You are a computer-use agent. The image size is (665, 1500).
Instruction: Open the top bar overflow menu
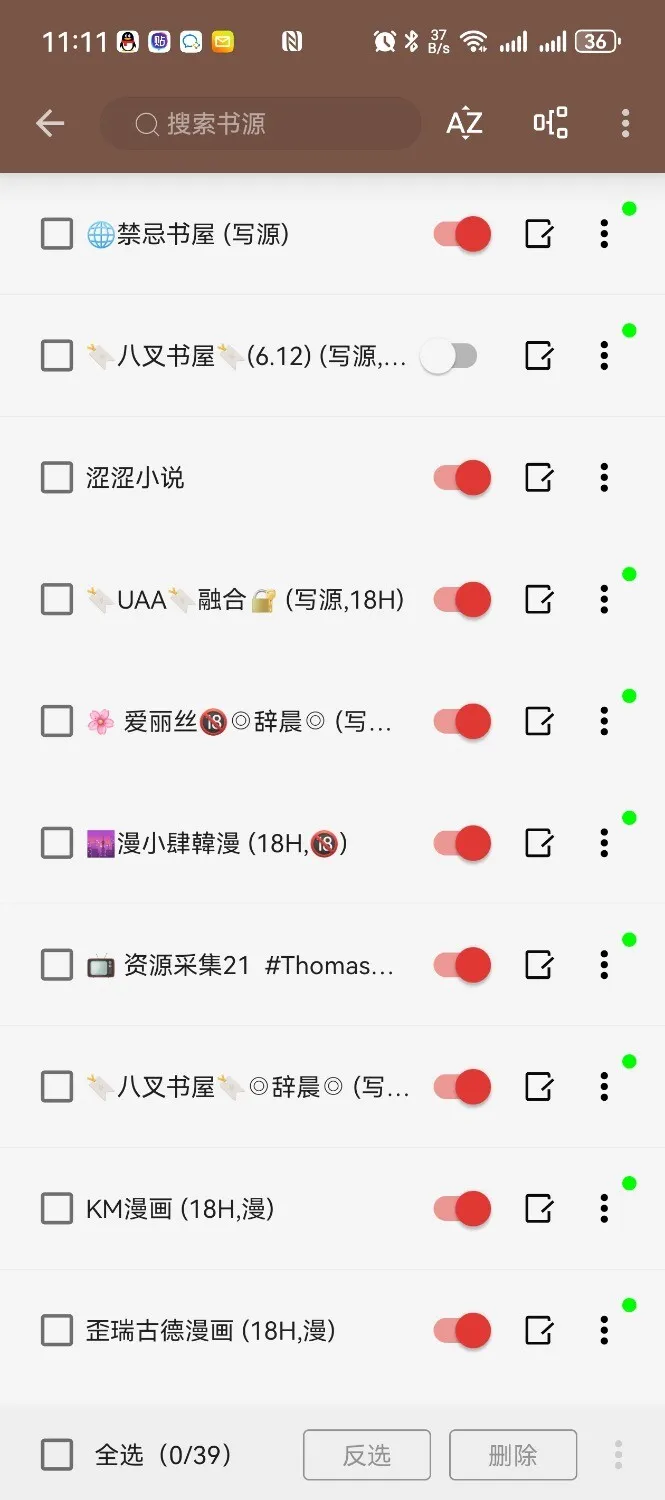pyautogui.click(x=625, y=123)
